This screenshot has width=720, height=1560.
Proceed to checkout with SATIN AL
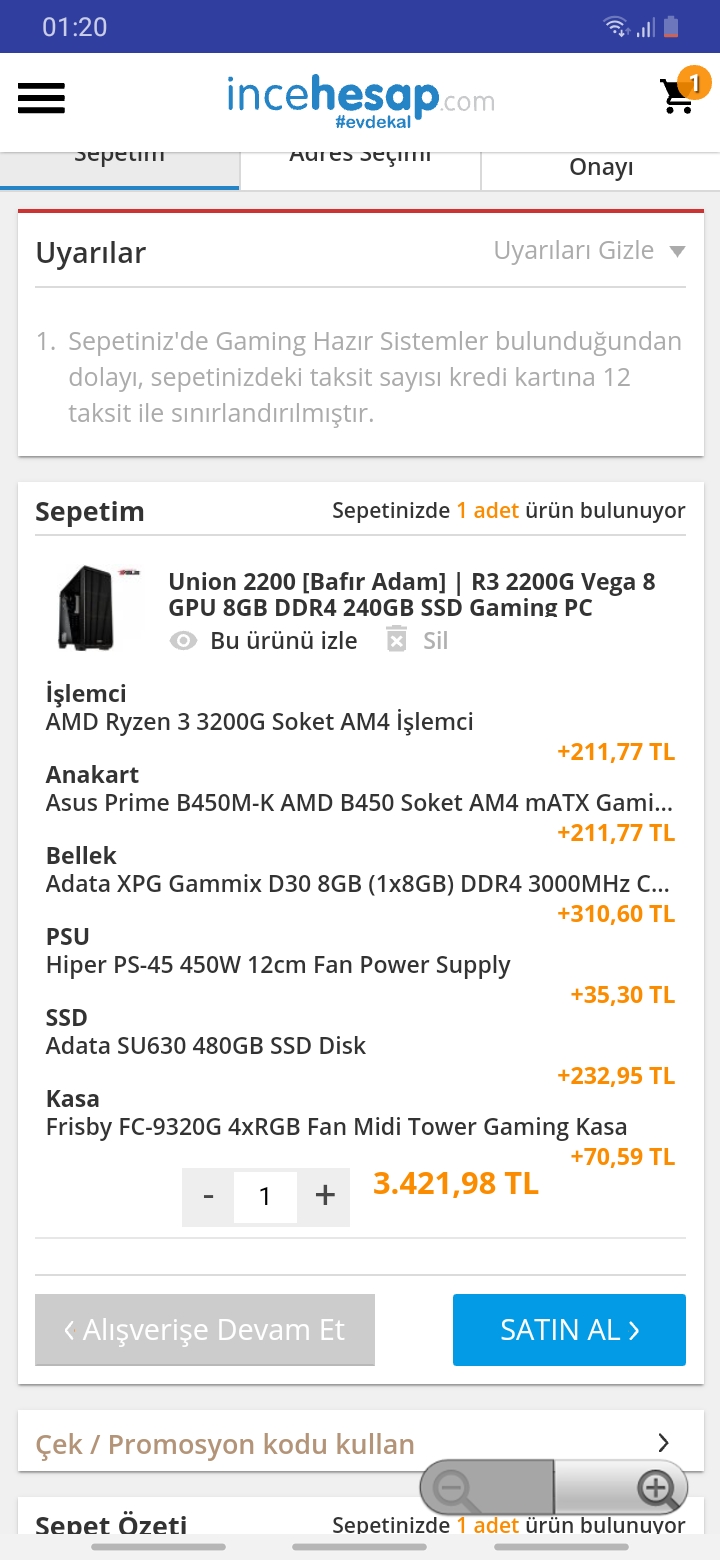point(569,1330)
